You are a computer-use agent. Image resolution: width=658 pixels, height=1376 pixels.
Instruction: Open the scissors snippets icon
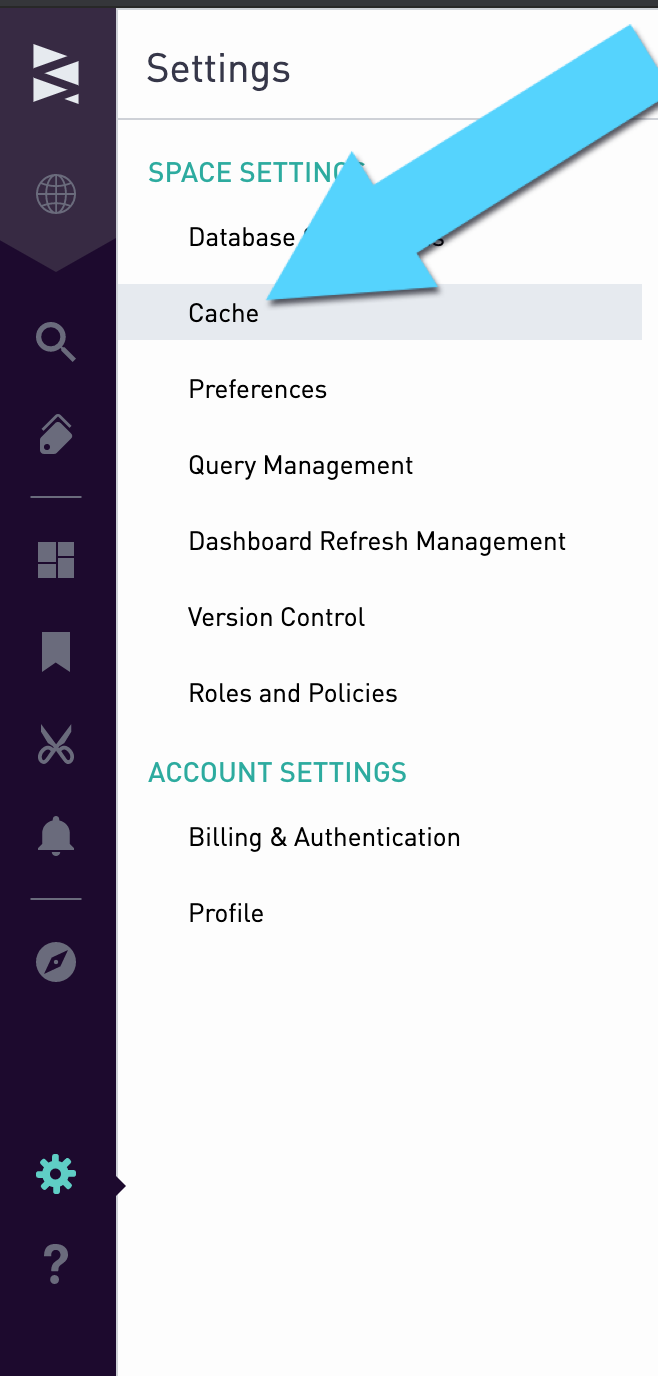click(56, 745)
